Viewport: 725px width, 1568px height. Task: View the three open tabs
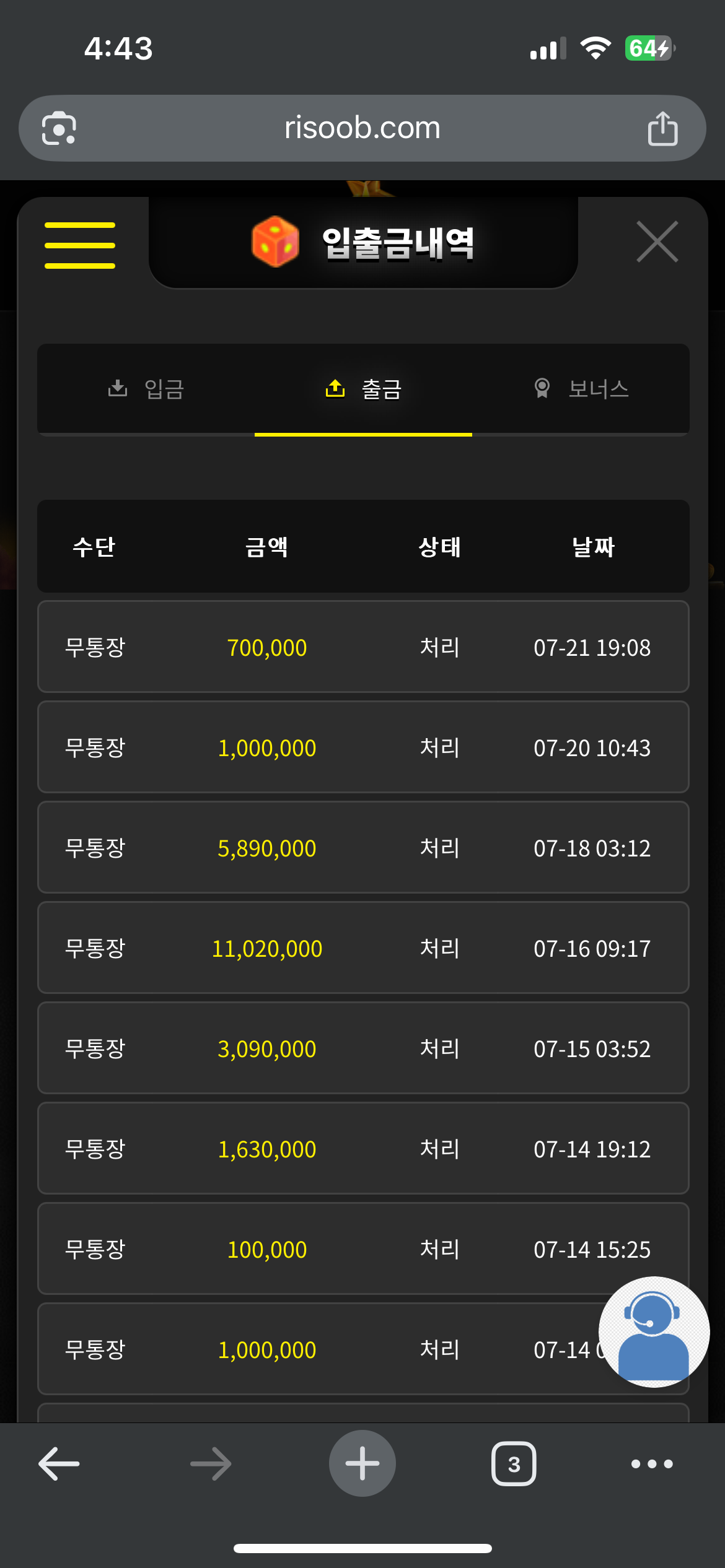[x=514, y=1464]
